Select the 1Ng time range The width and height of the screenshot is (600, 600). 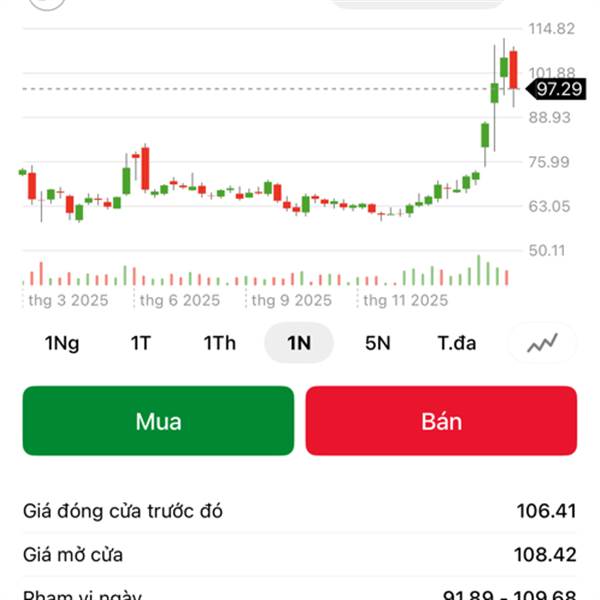[x=62, y=343]
